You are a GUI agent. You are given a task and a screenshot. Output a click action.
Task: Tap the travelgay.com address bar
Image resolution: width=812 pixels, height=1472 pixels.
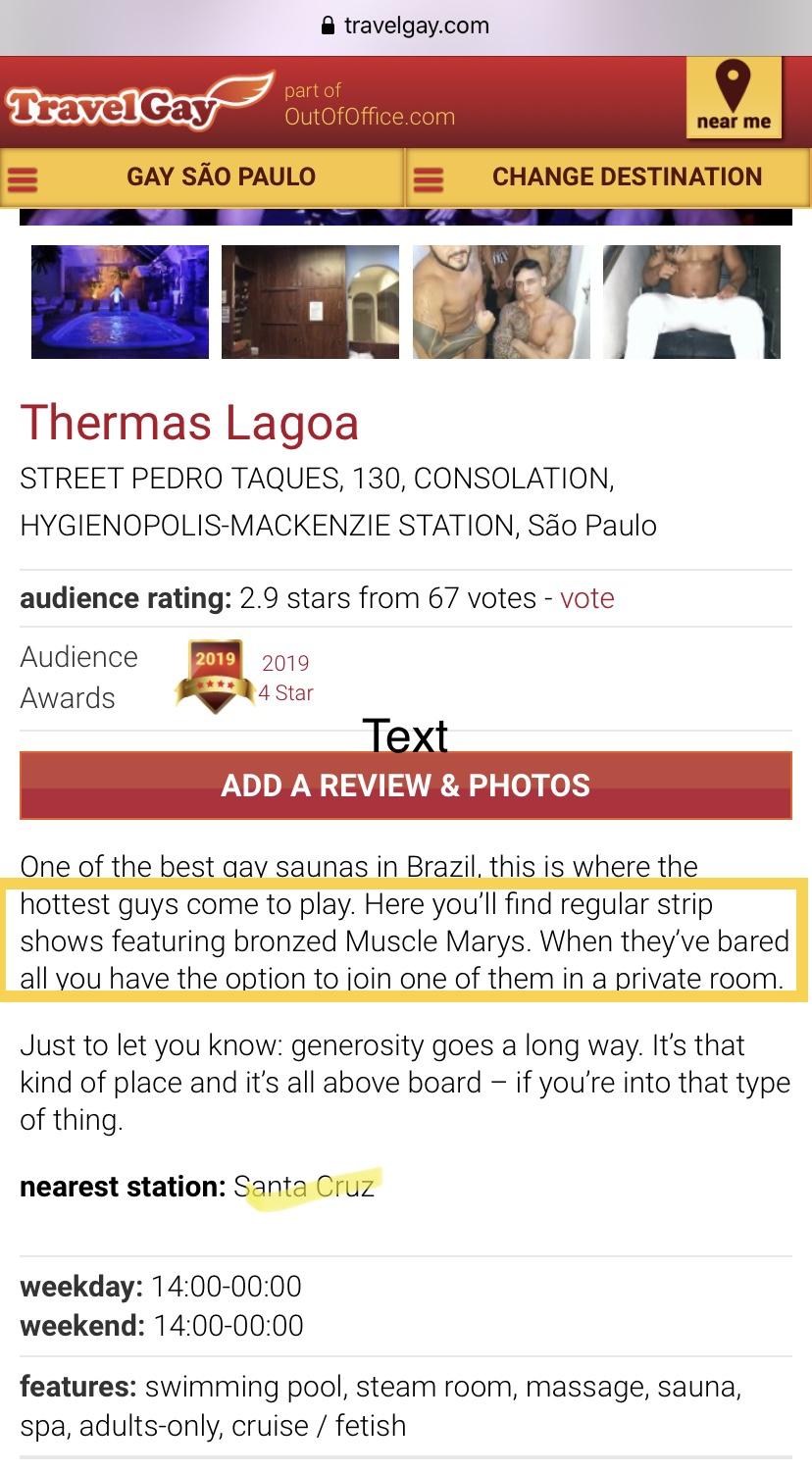click(406, 25)
